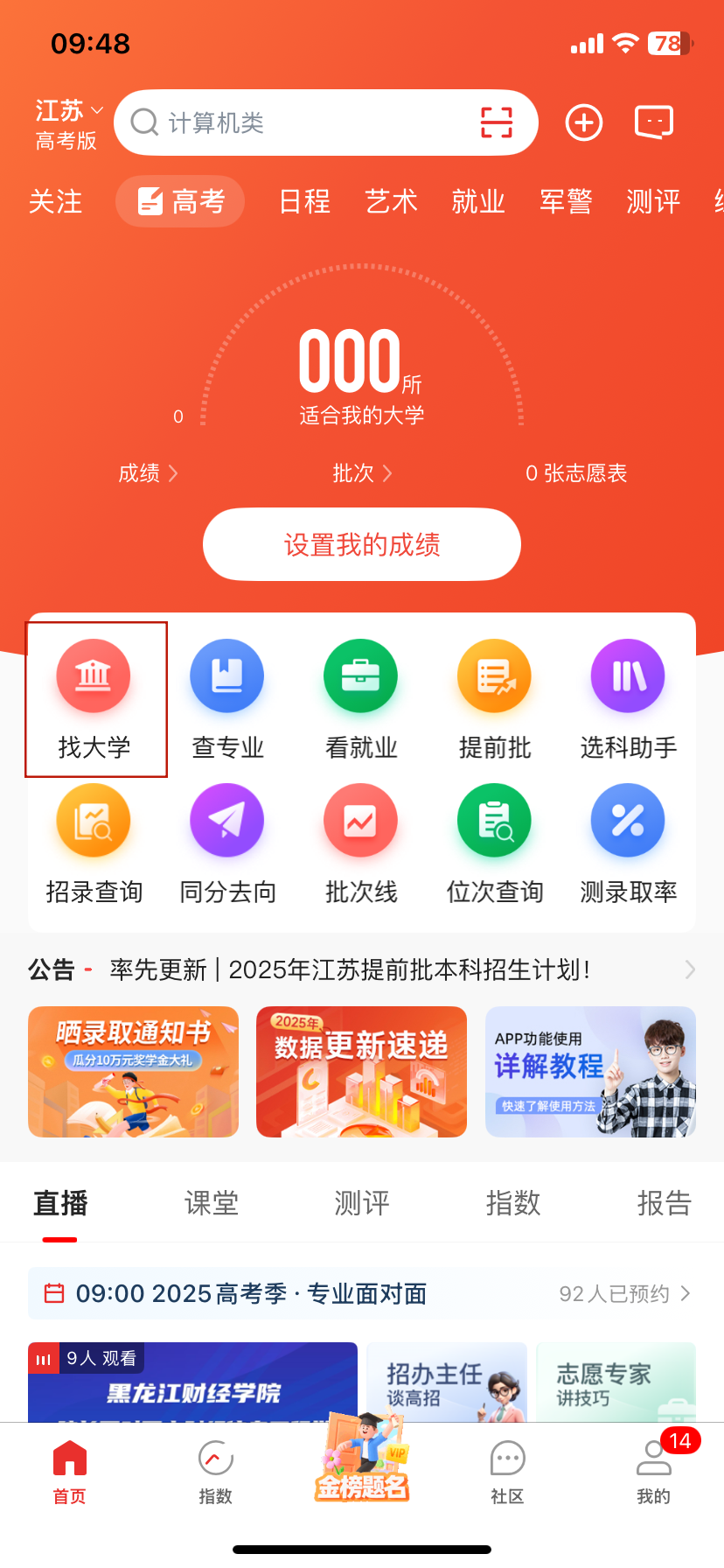Tap the scan icon in search bar
This screenshot has width=724, height=1568.
[496, 122]
